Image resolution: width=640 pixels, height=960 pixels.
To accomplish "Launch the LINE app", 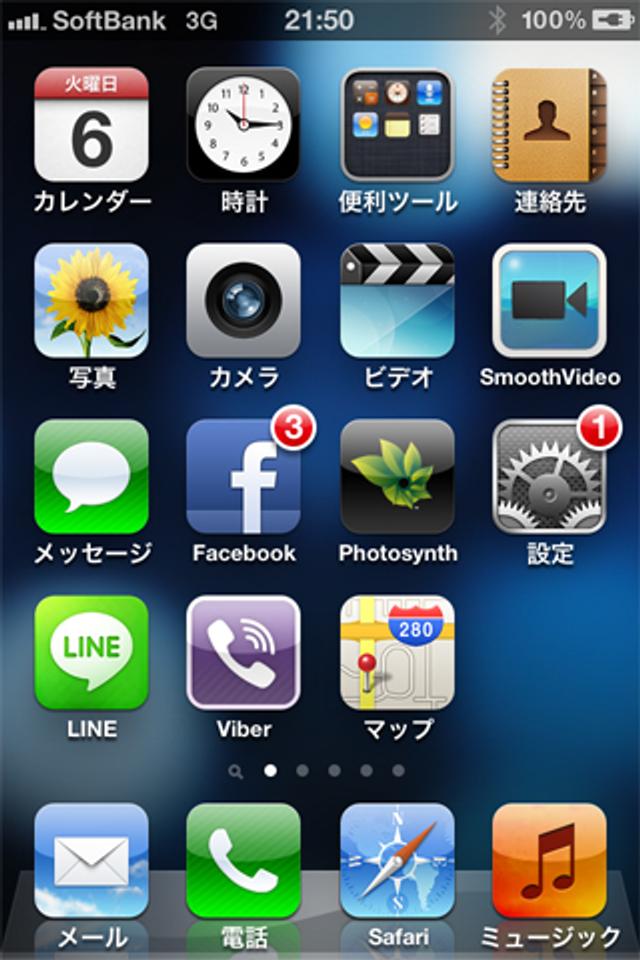I will click(x=91, y=653).
